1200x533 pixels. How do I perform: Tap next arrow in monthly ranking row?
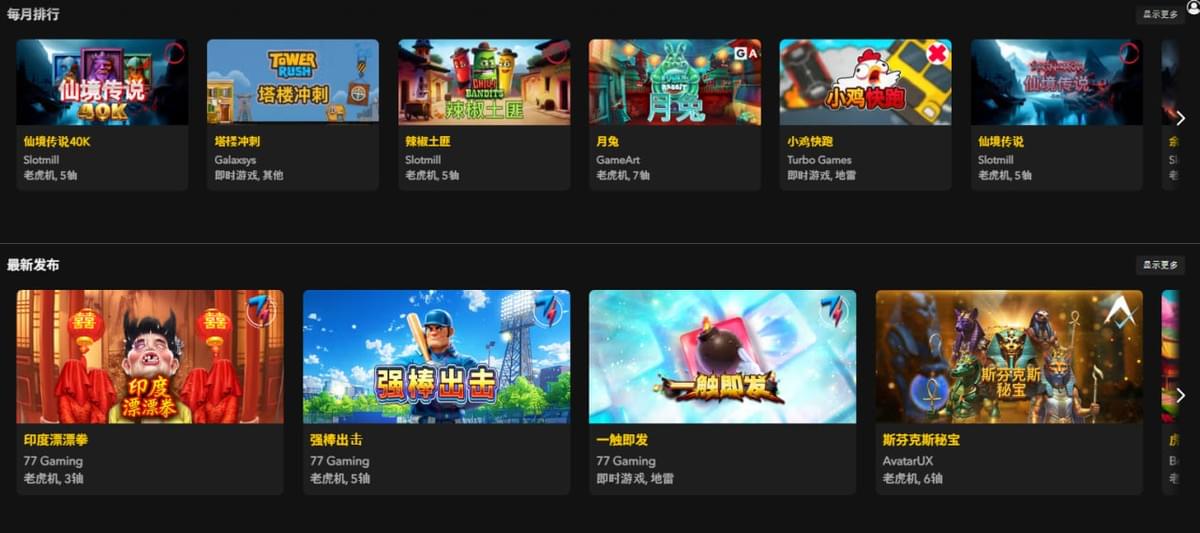(1180, 117)
